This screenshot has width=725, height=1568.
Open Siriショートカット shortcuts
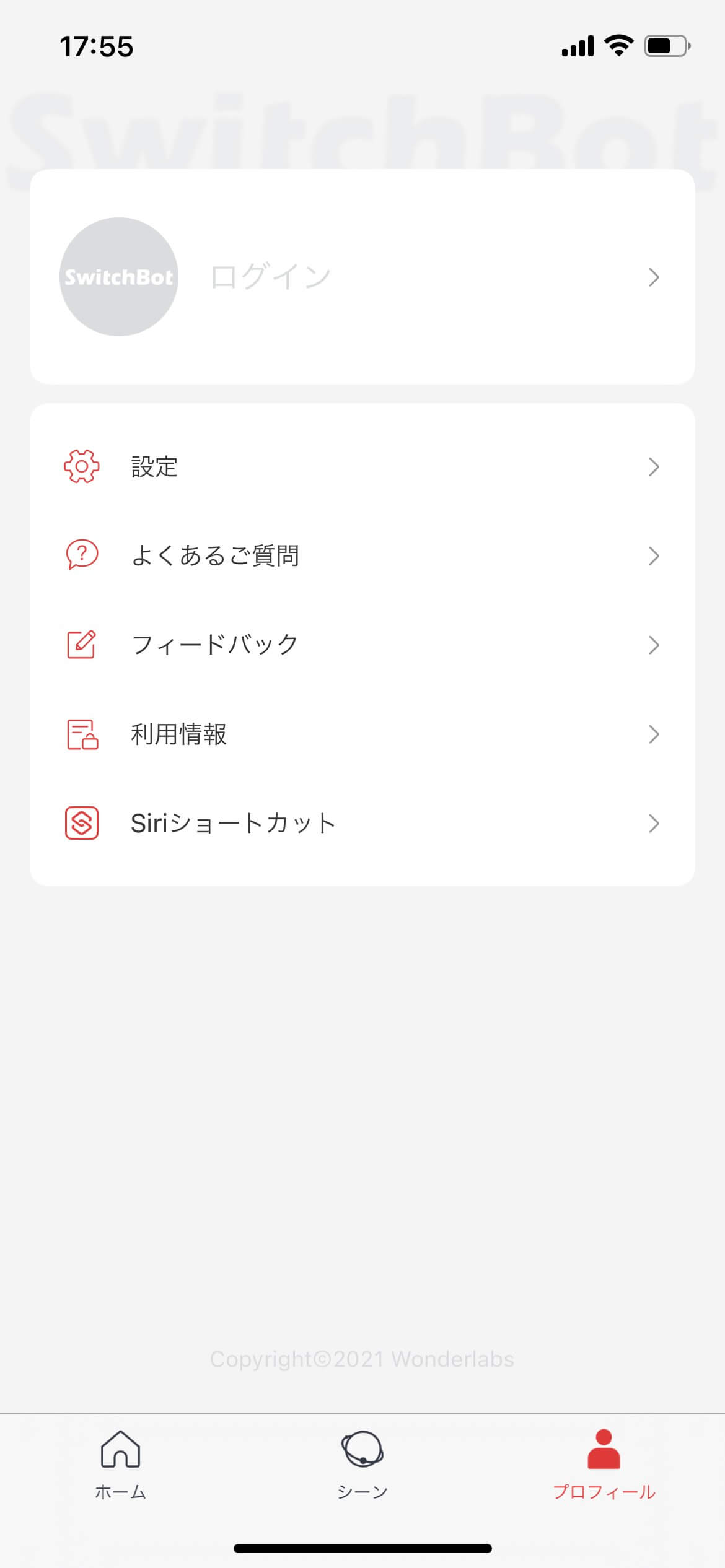pyautogui.click(x=362, y=823)
